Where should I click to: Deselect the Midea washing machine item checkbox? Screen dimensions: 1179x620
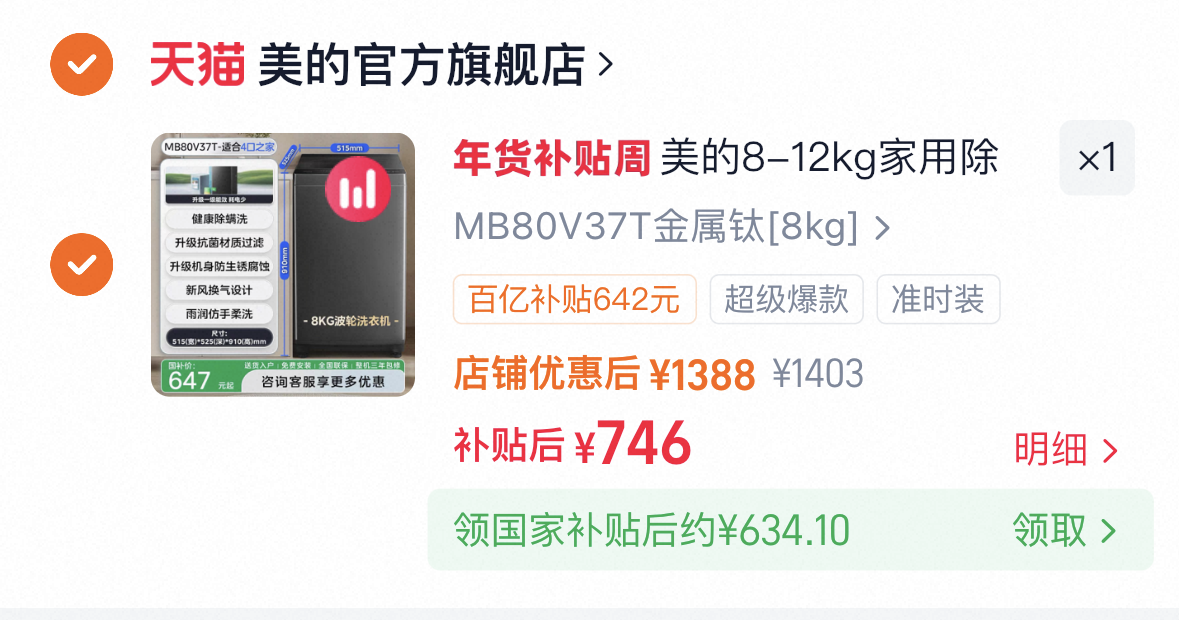click(82, 265)
